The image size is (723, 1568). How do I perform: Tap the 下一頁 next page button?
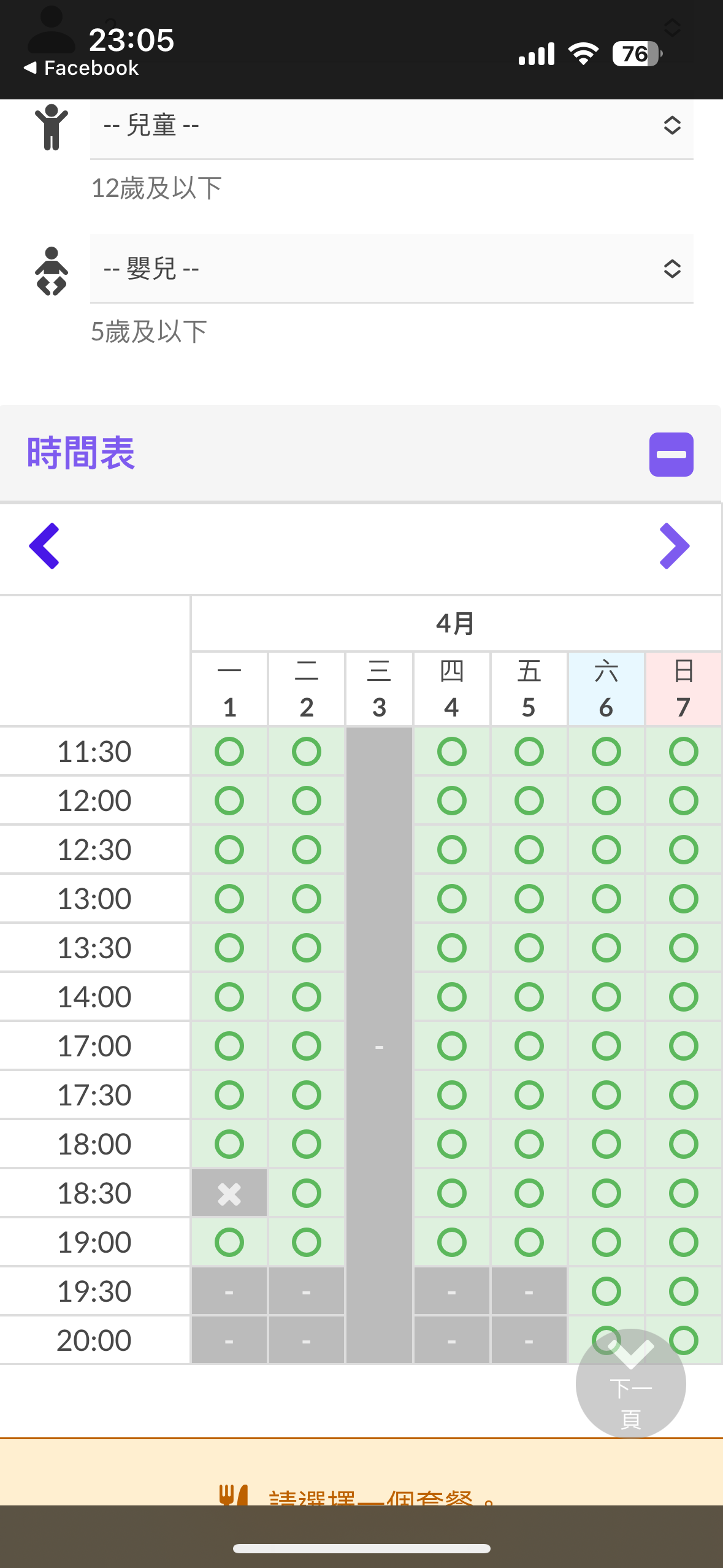[630, 1383]
